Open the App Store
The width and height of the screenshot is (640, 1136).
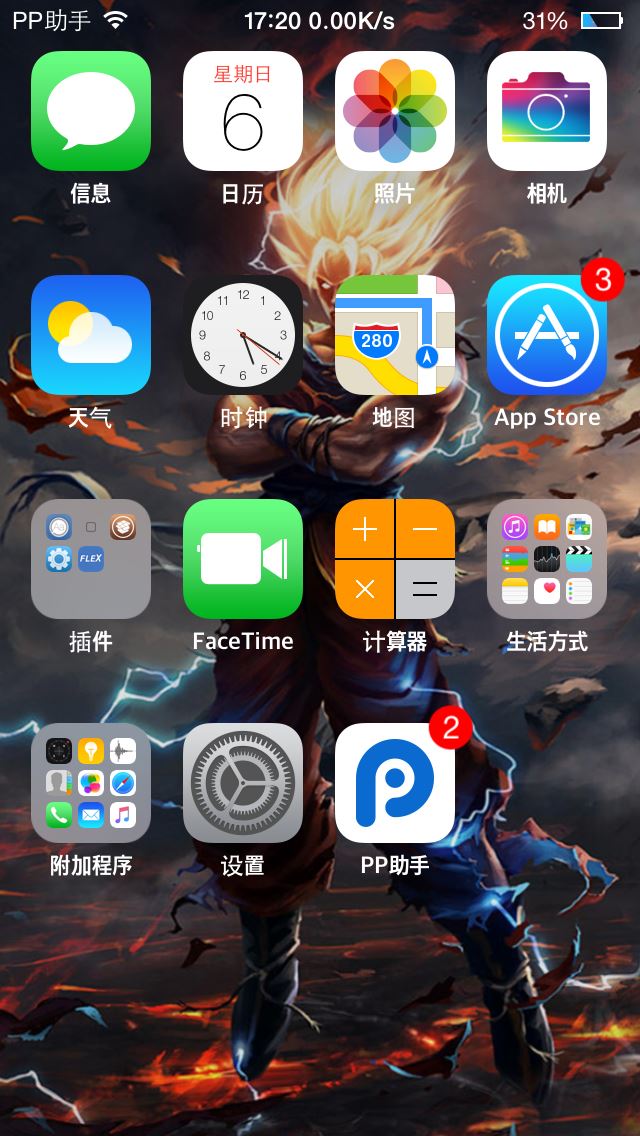point(547,335)
